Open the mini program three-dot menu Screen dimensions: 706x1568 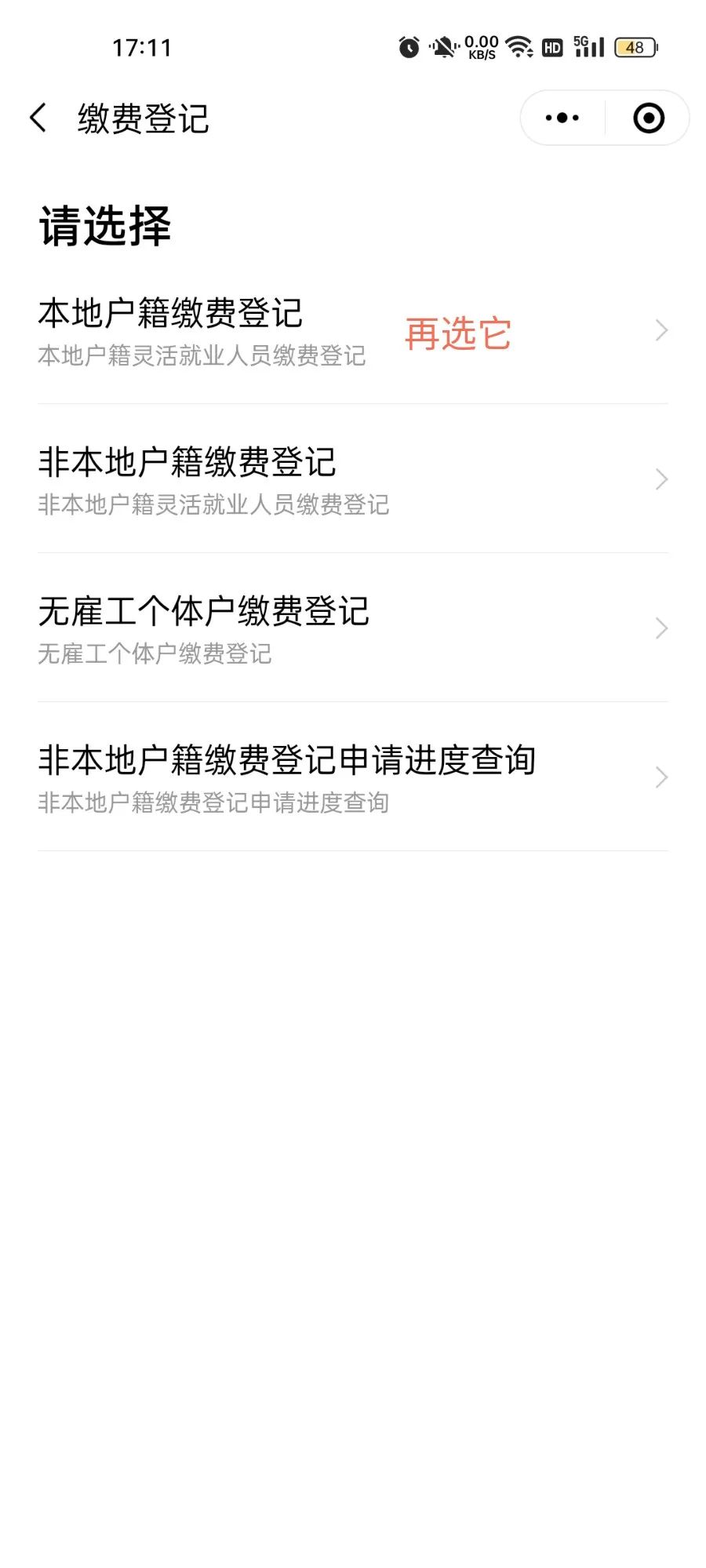(562, 118)
